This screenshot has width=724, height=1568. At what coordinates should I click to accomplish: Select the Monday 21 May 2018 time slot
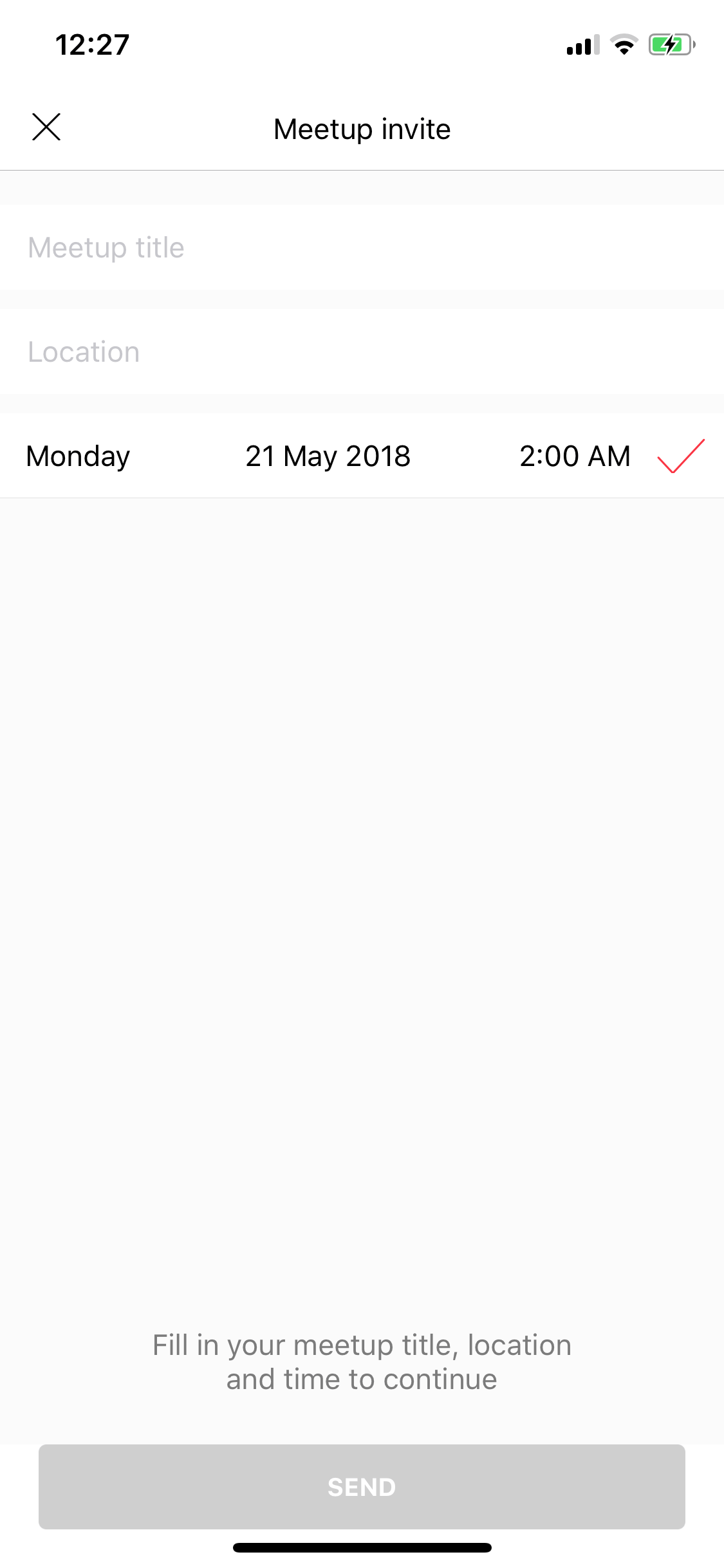point(362,456)
